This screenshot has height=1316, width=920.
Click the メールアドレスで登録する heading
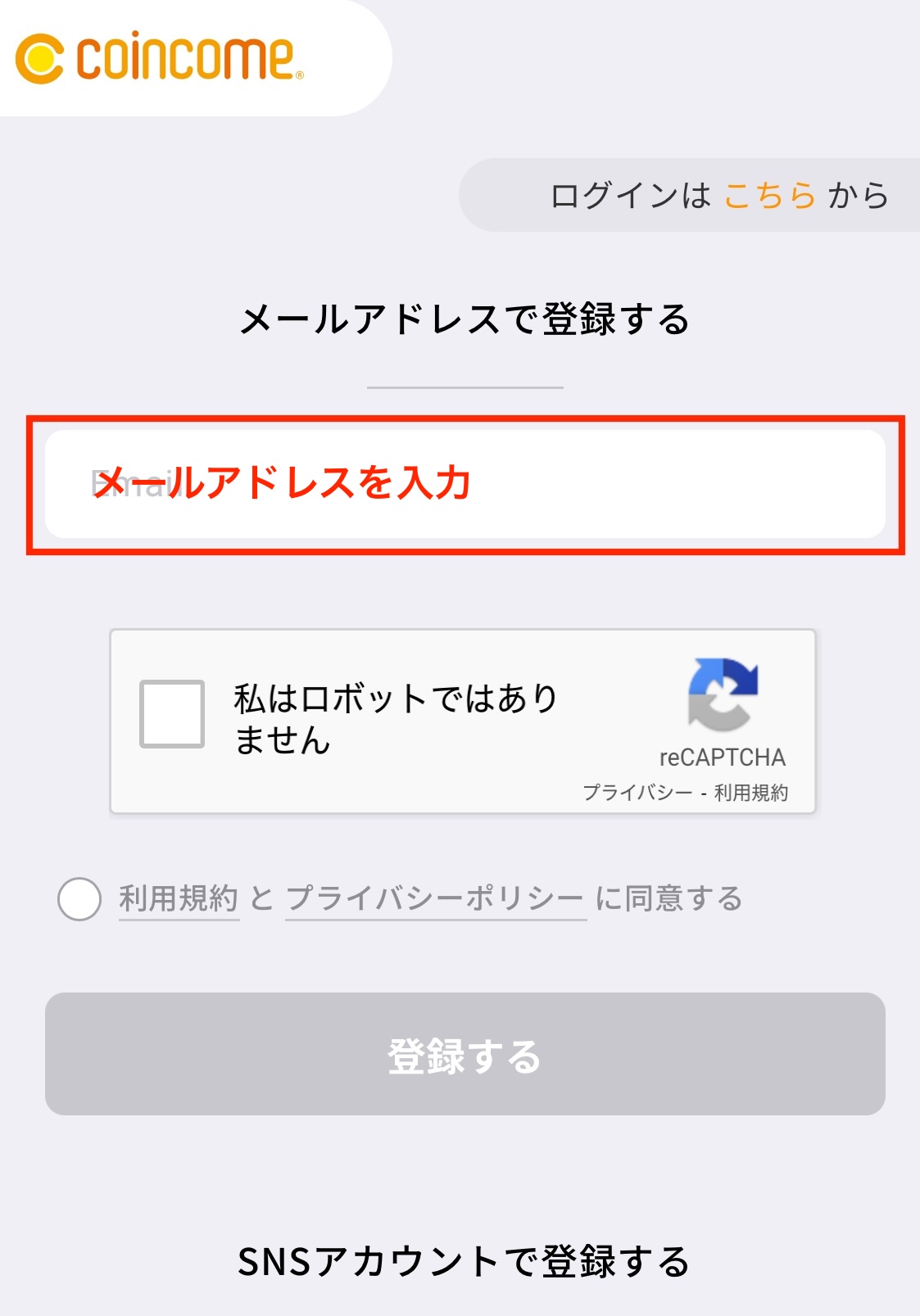464,318
